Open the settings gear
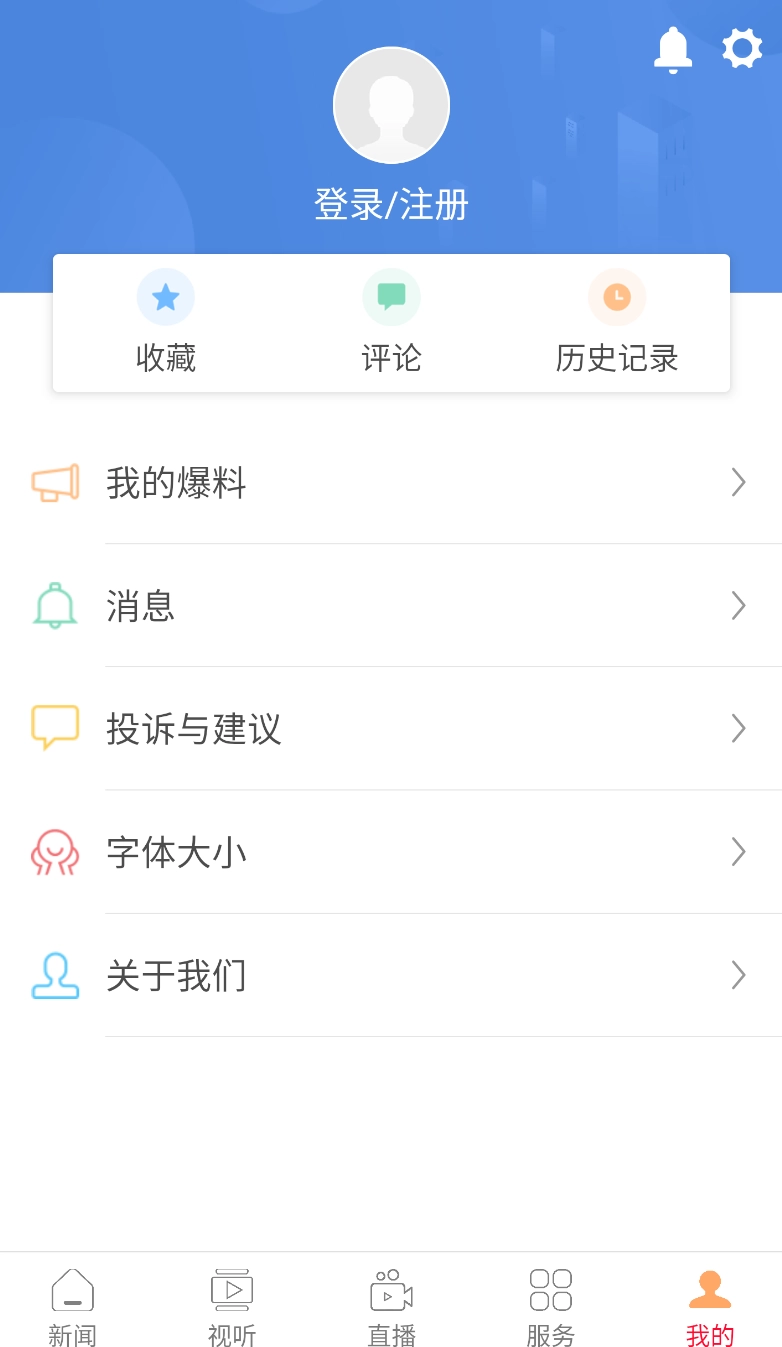 740,47
